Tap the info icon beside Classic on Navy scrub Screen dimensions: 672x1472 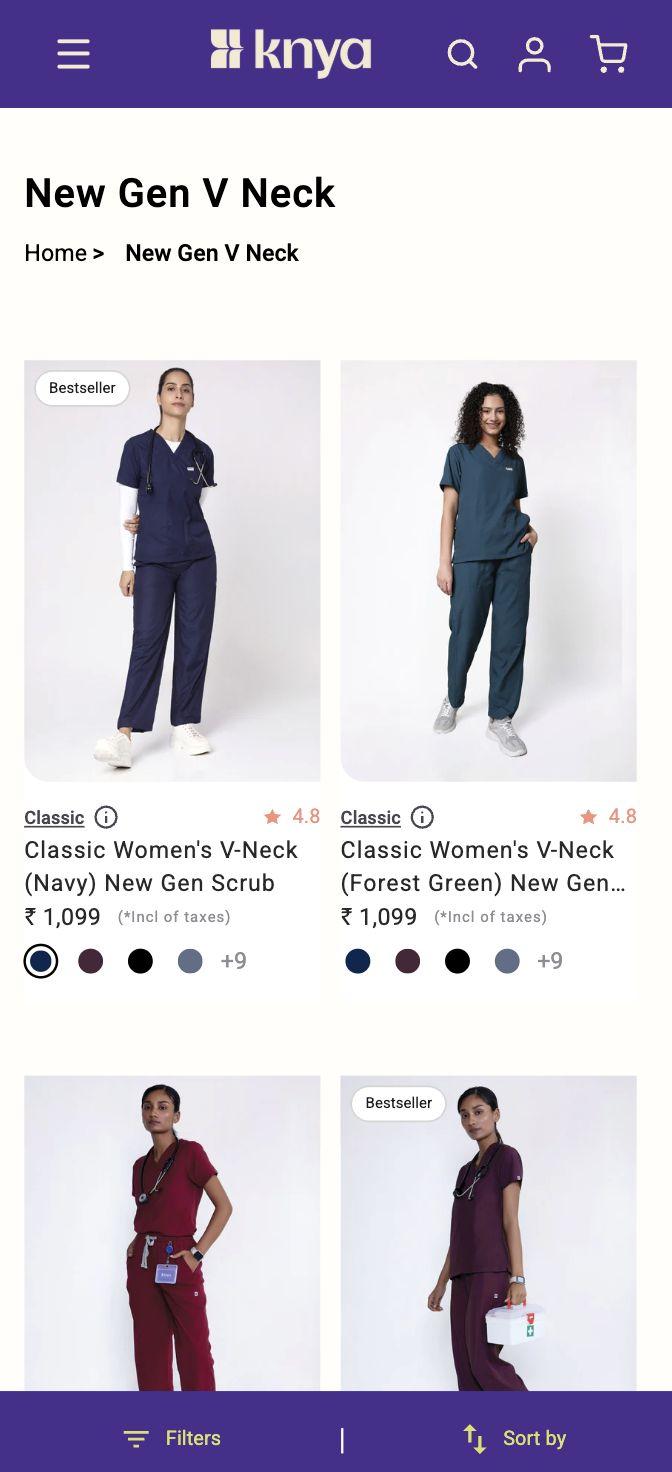pyautogui.click(x=106, y=817)
